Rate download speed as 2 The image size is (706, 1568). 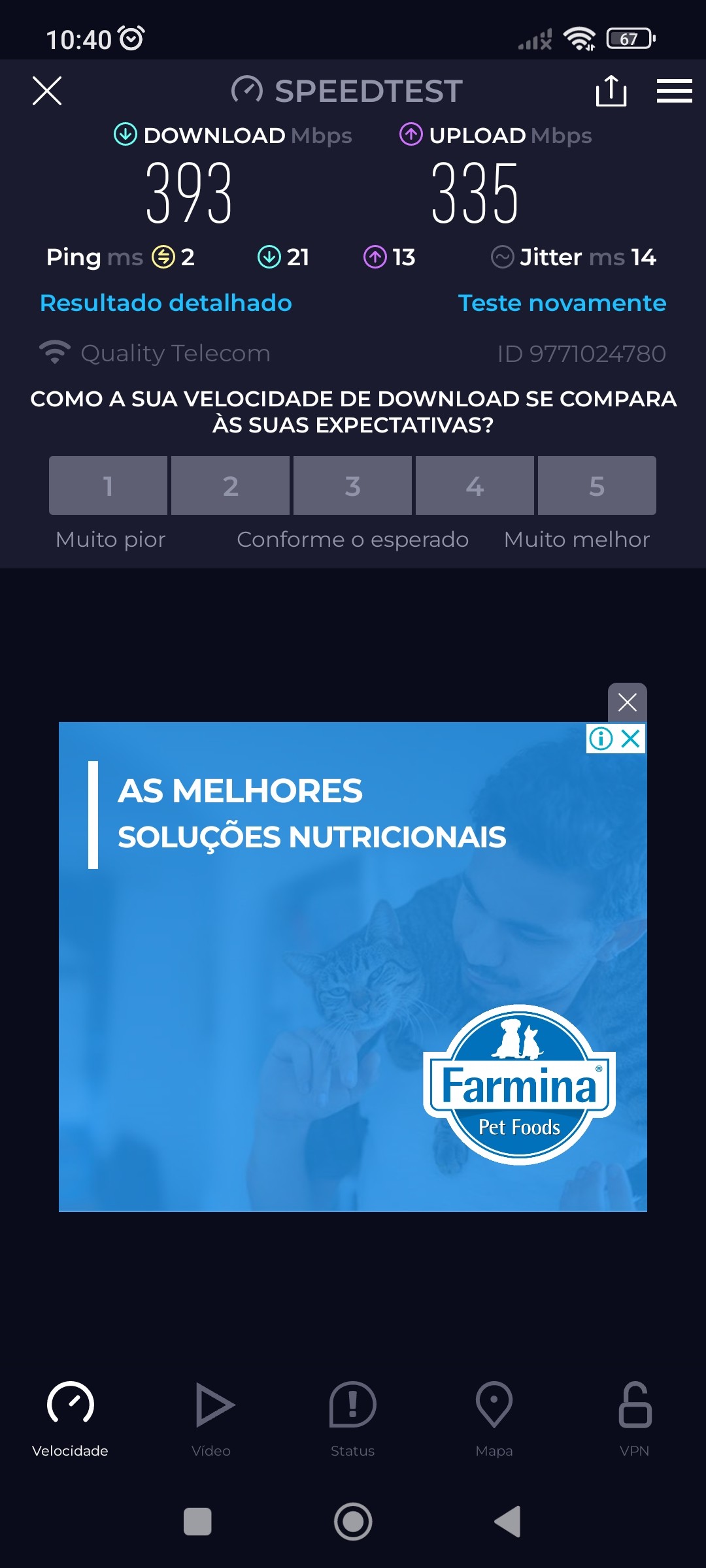230,485
